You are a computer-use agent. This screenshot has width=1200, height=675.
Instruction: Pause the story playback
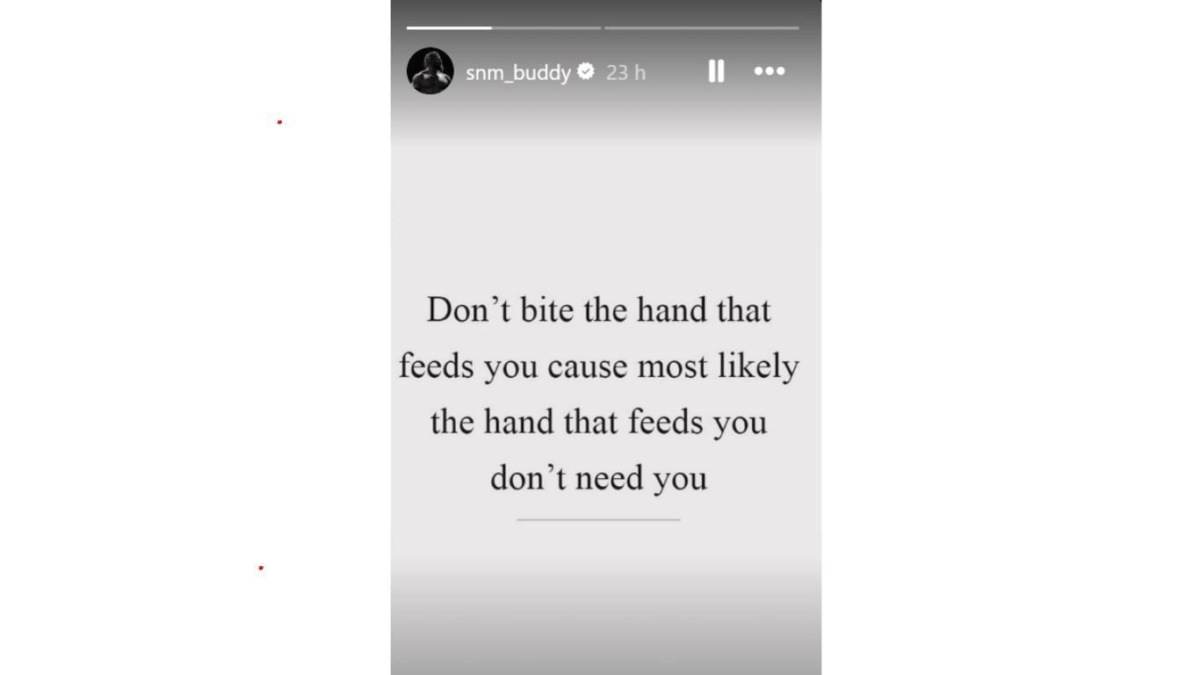[x=716, y=71]
